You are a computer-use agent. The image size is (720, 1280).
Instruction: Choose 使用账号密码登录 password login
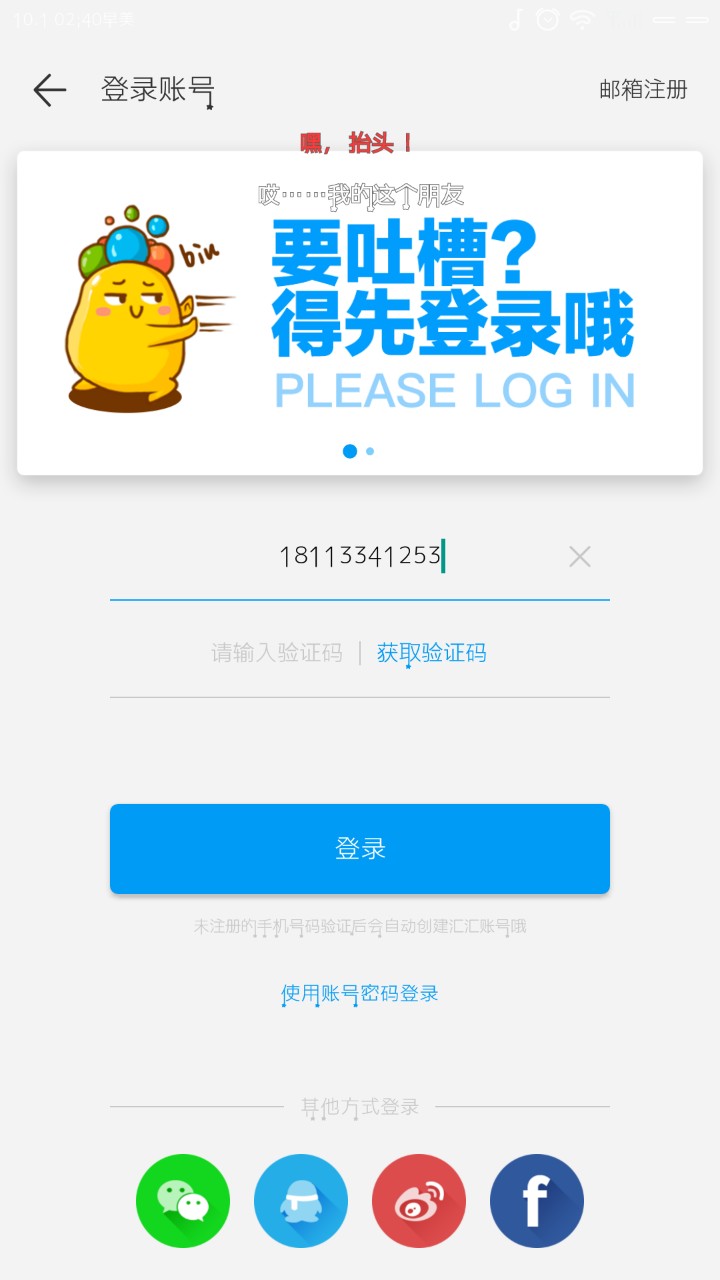(x=360, y=993)
